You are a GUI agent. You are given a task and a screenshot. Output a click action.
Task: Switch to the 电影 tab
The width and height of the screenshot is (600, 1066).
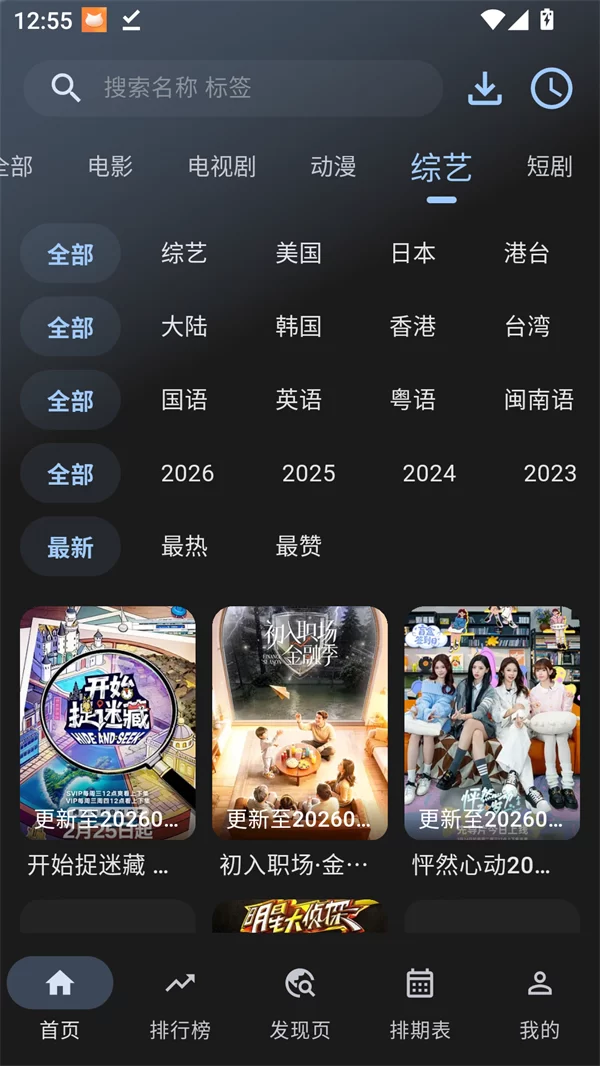110,167
